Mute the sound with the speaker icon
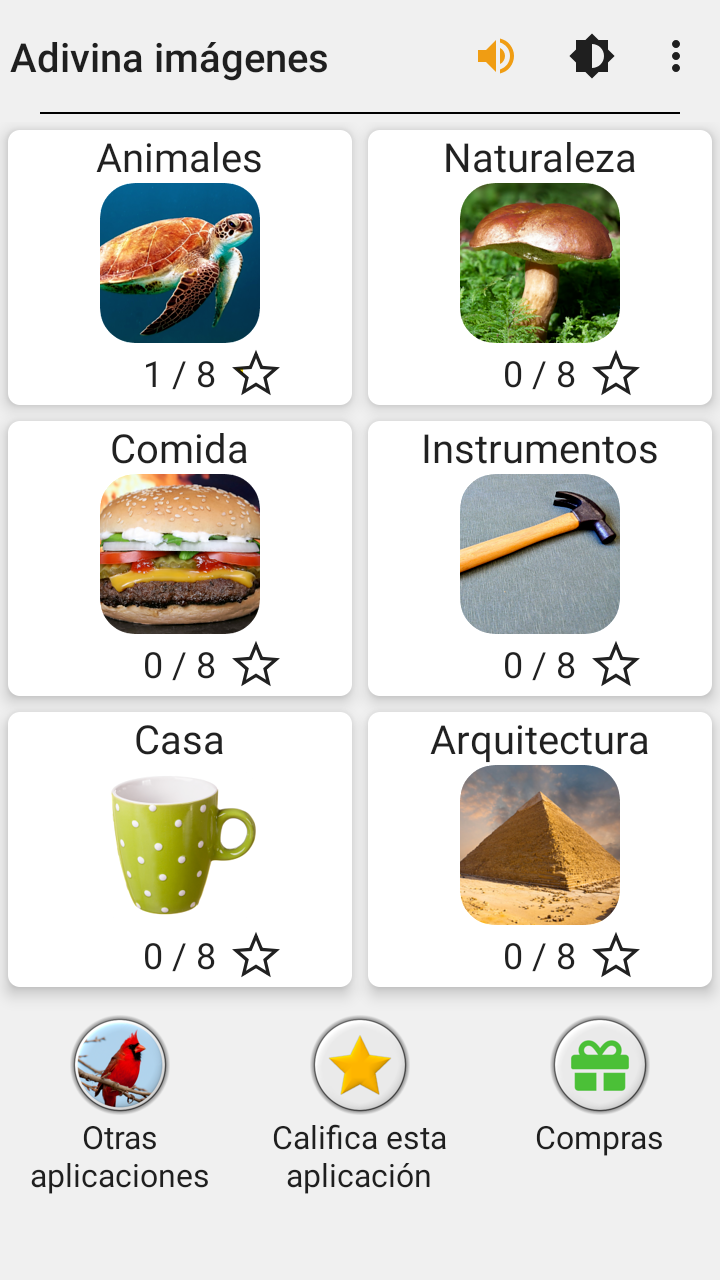Image resolution: width=720 pixels, height=1280 pixels. (x=496, y=57)
